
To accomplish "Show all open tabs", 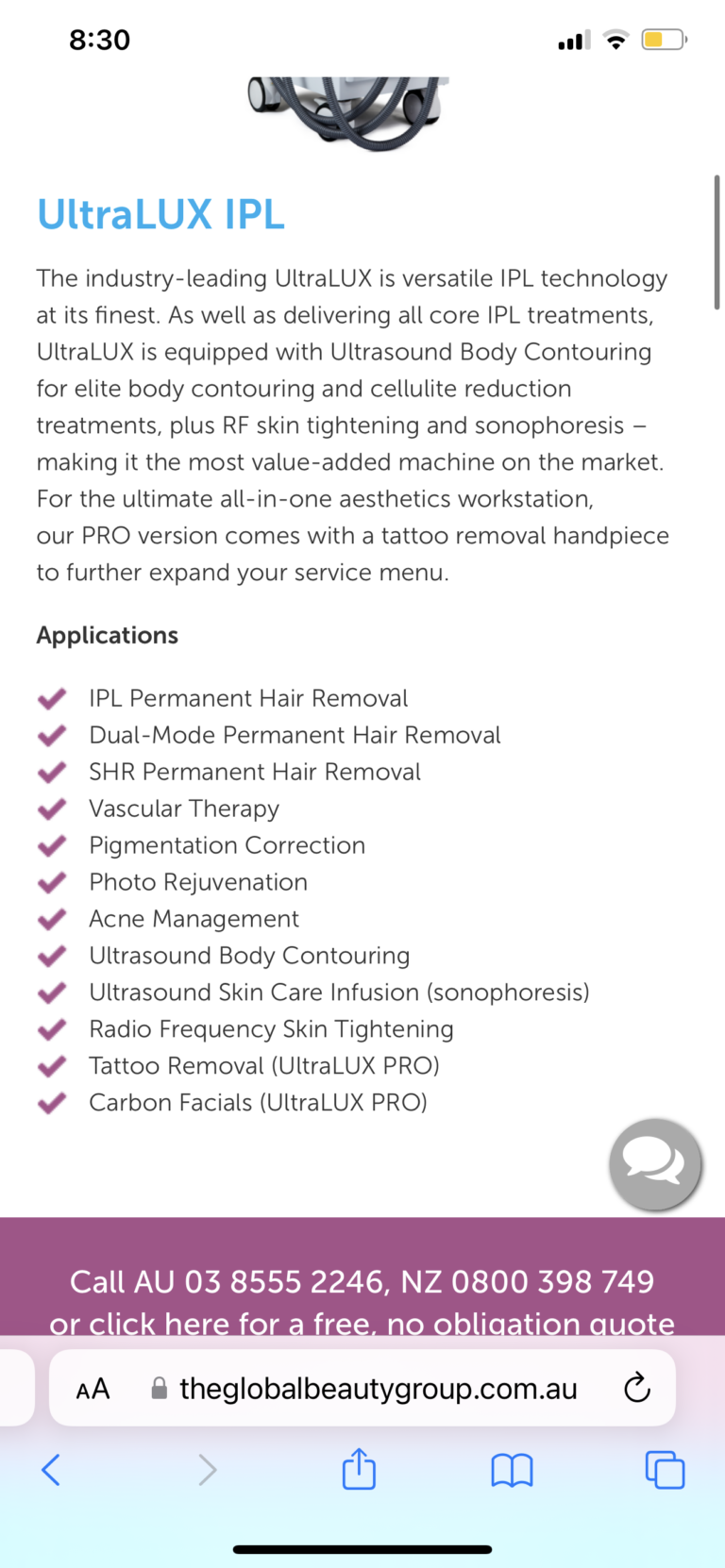I will coord(665,1469).
